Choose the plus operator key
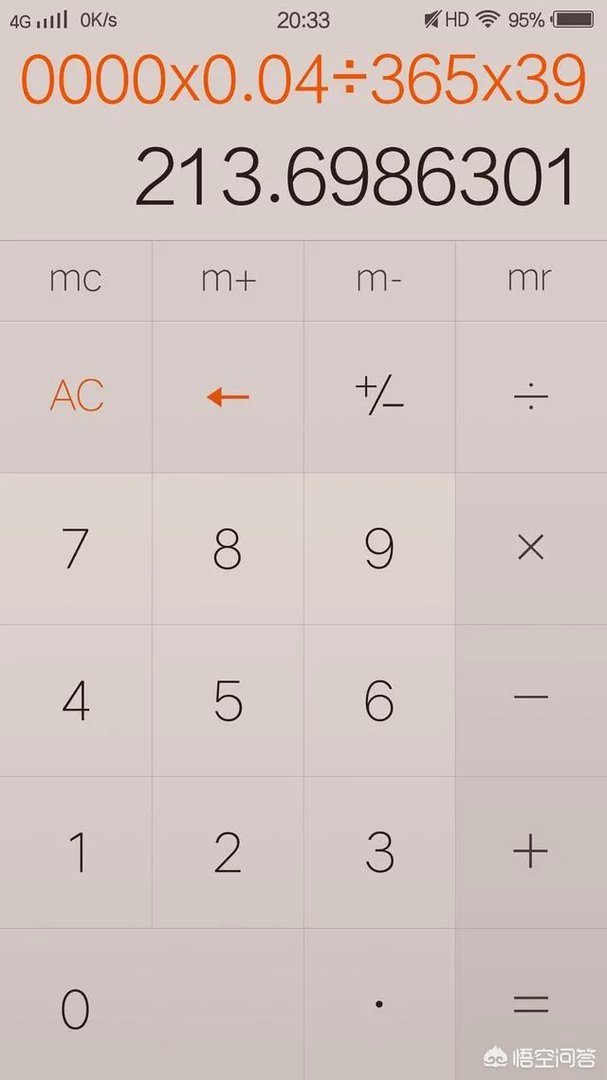Screen dimensions: 607x1080 pos(531,852)
